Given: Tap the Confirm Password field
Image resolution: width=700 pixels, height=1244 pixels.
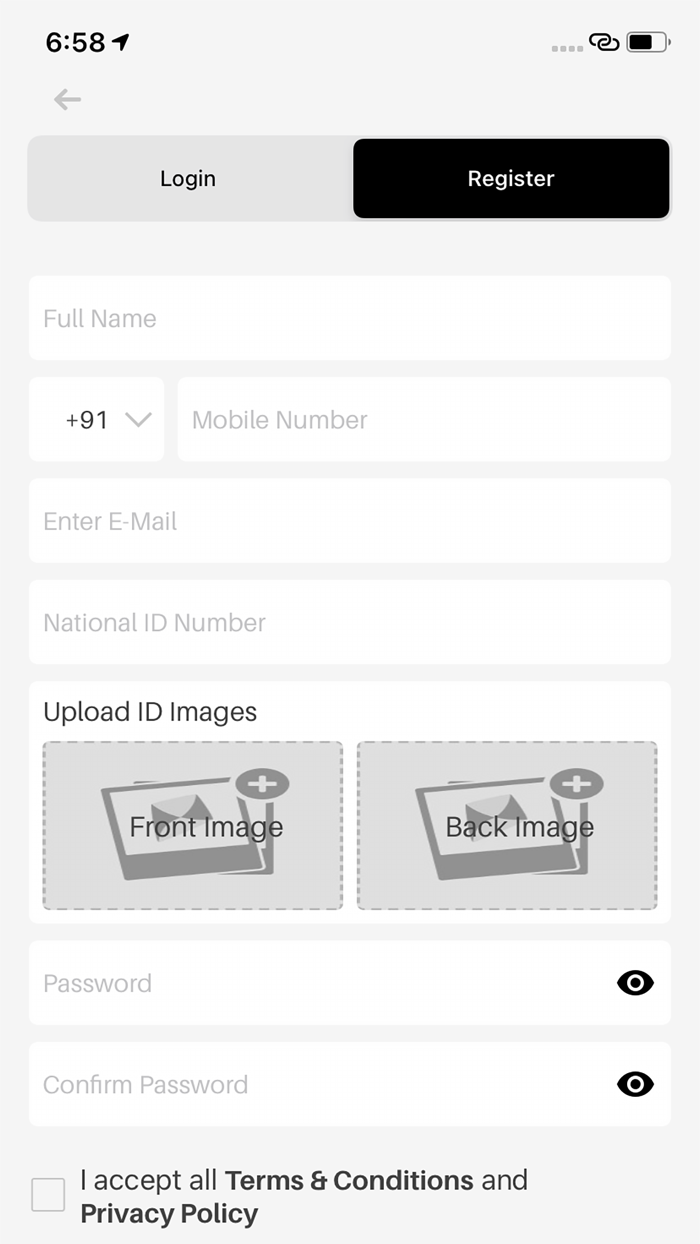Looking at the screenshot, I should pos(320,1084).
